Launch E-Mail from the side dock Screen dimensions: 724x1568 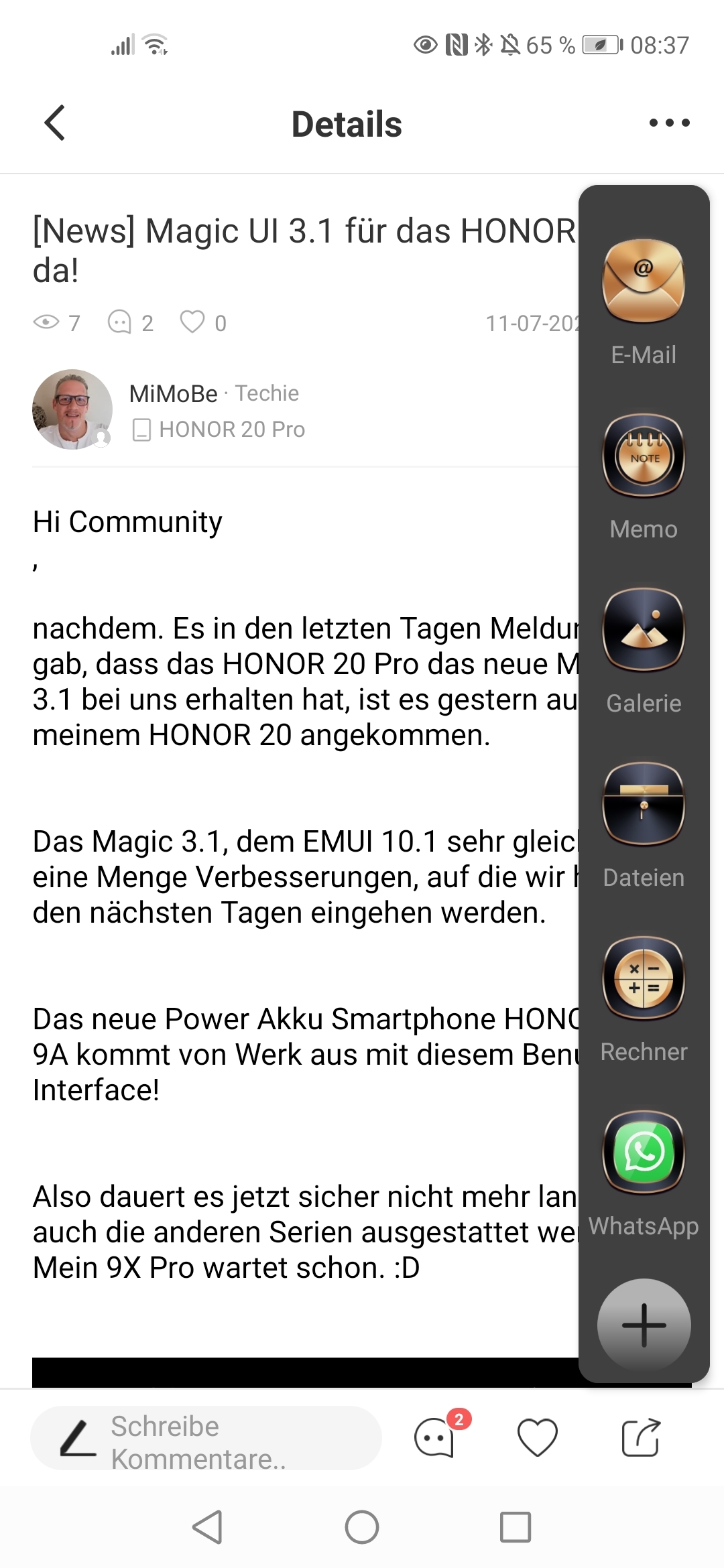pyautogui.click(x=644, y=282)
